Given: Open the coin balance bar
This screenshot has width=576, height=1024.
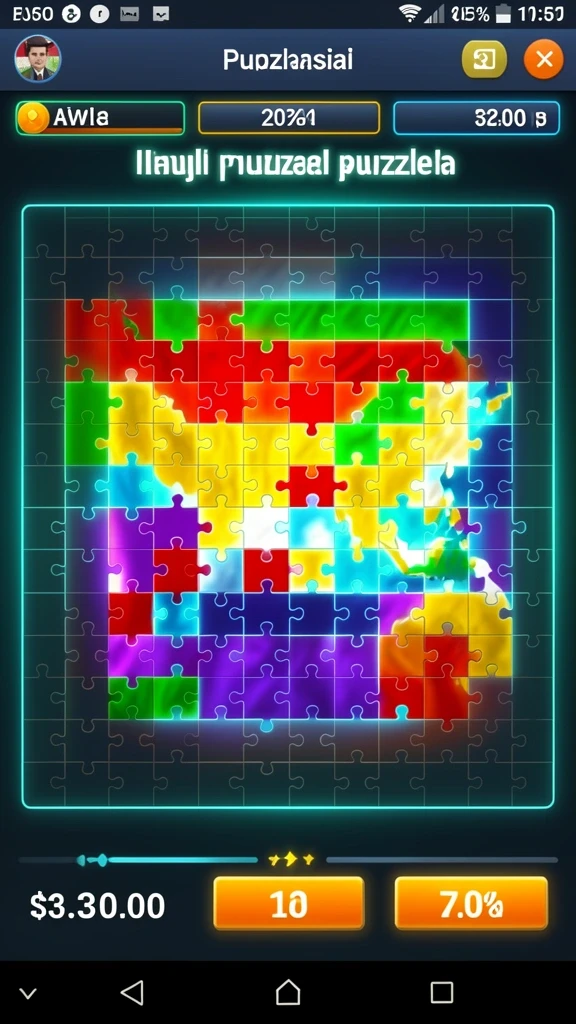Looking at the screenshot, I should (x=100, y=118).
